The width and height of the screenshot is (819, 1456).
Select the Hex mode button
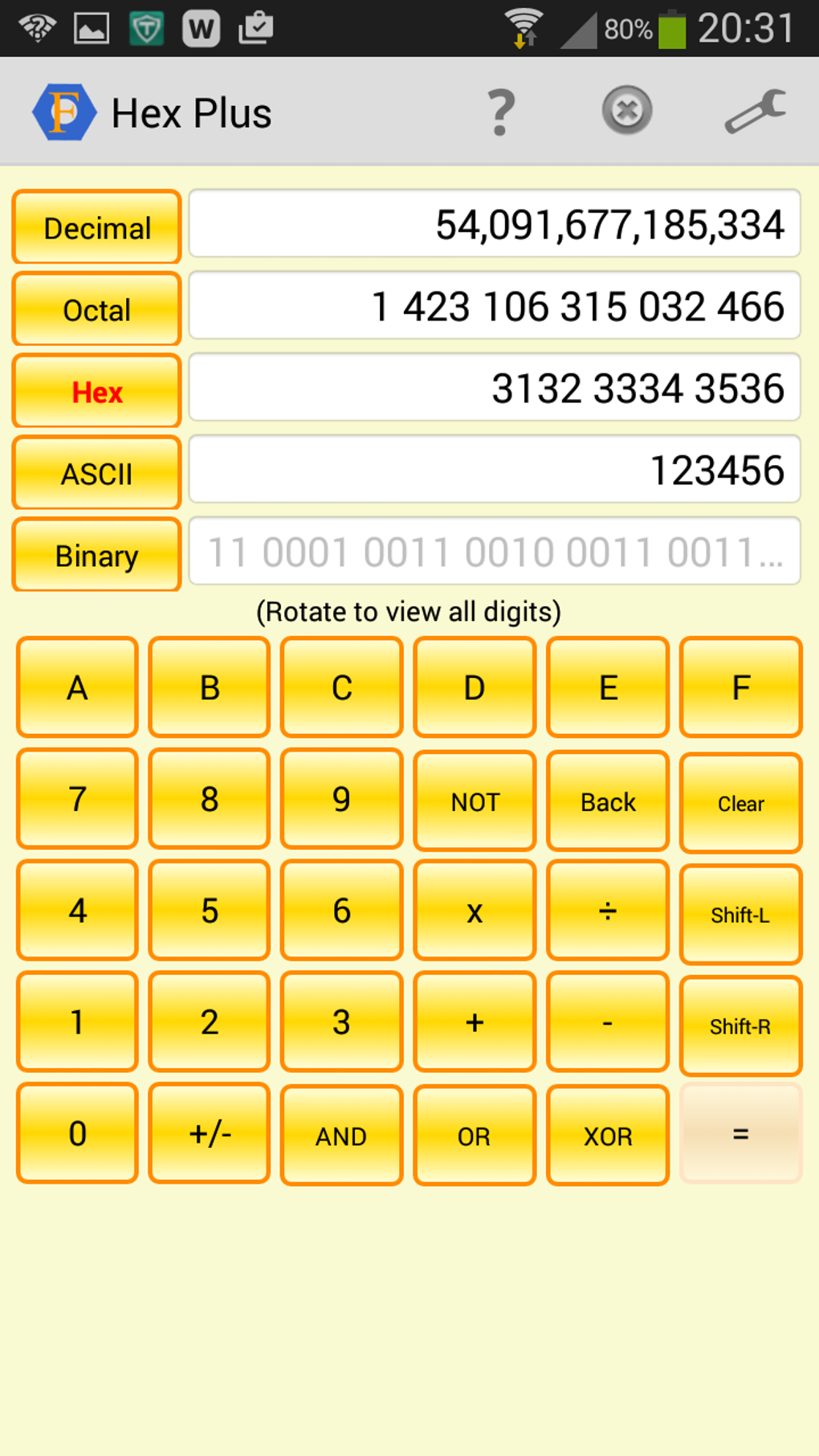(x=96, y=391)
